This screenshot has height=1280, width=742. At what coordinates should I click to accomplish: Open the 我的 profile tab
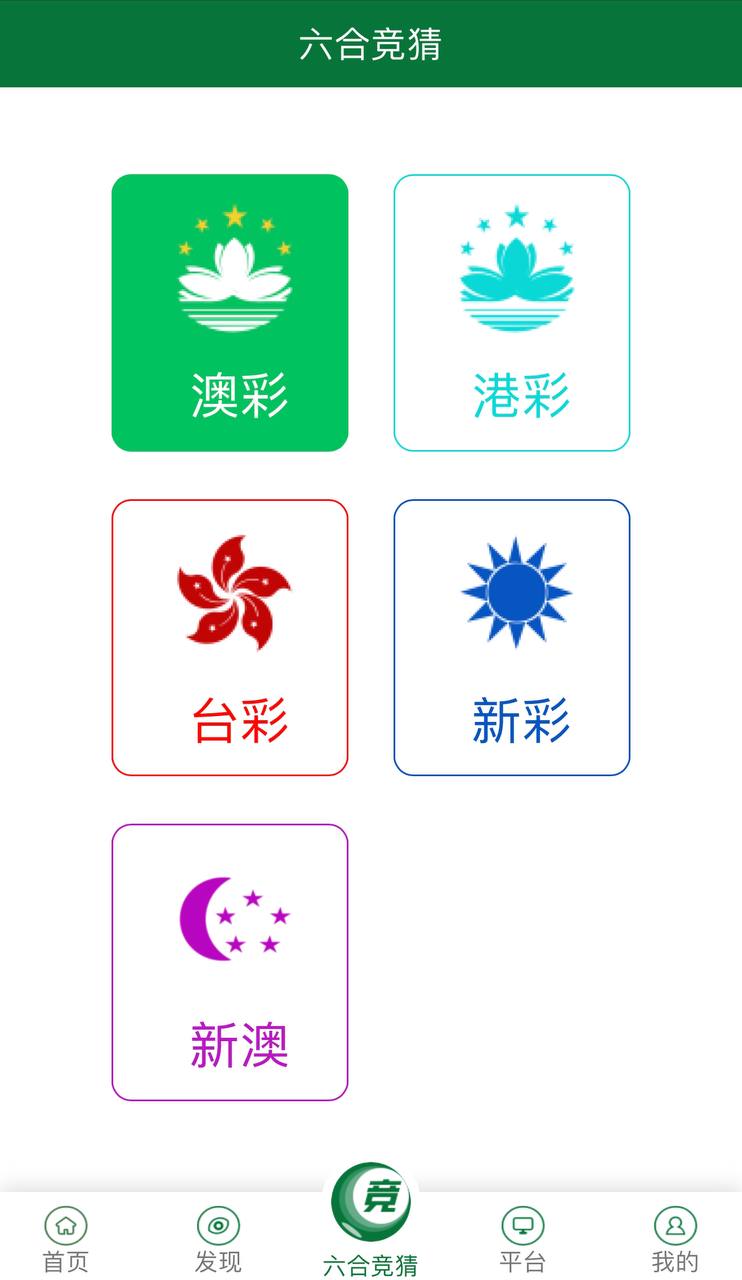[675, 1239]
